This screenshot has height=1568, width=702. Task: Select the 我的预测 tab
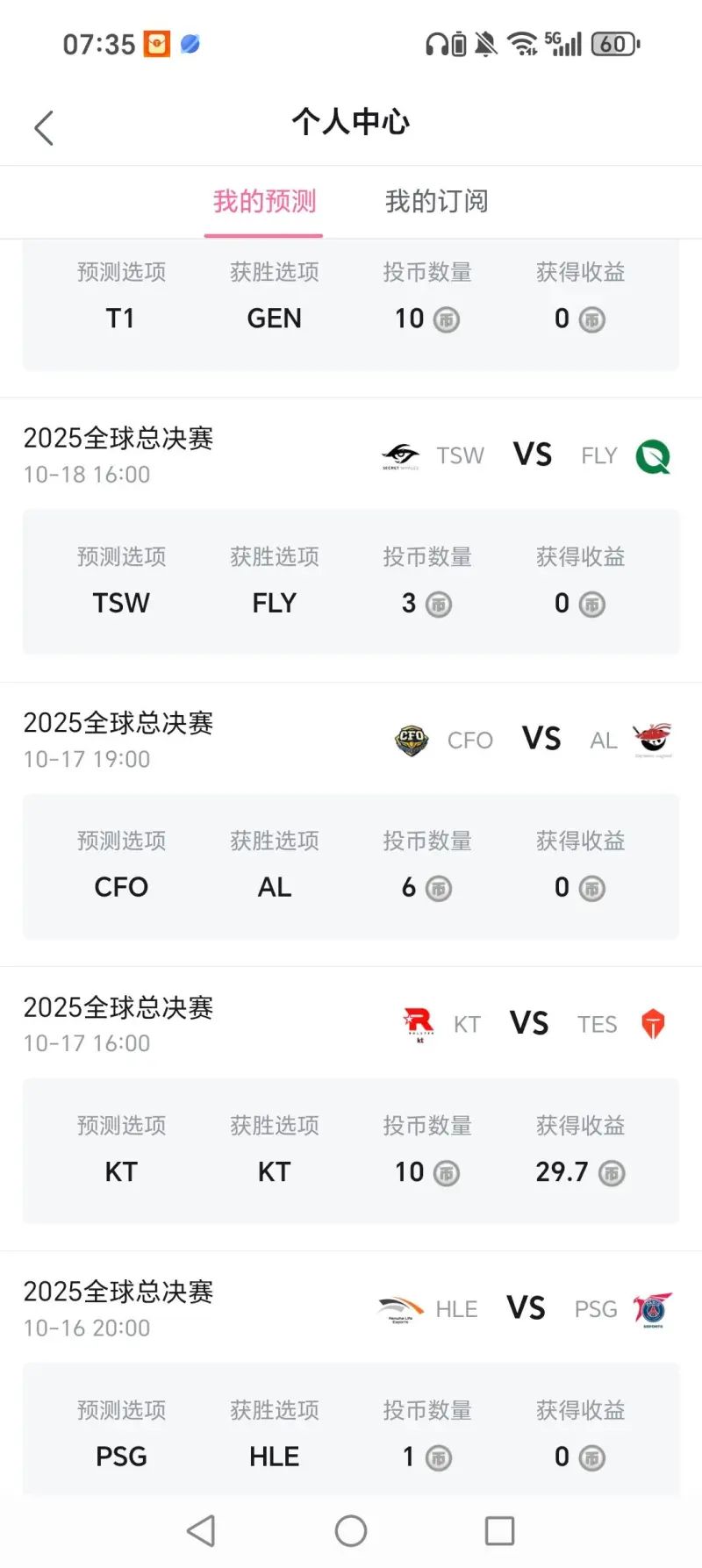coord(263,202)
